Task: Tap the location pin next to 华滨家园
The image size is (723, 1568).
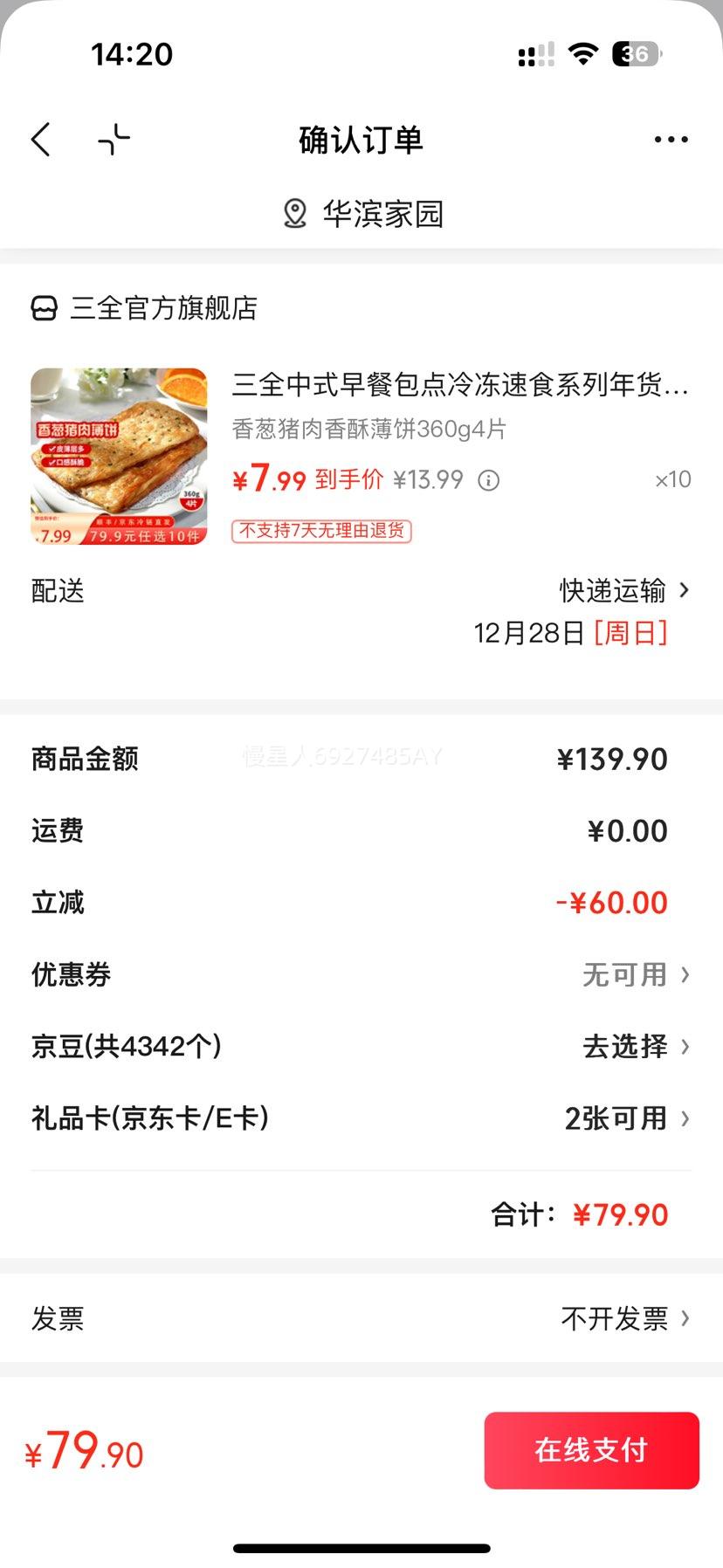Action: pos(293,212)
